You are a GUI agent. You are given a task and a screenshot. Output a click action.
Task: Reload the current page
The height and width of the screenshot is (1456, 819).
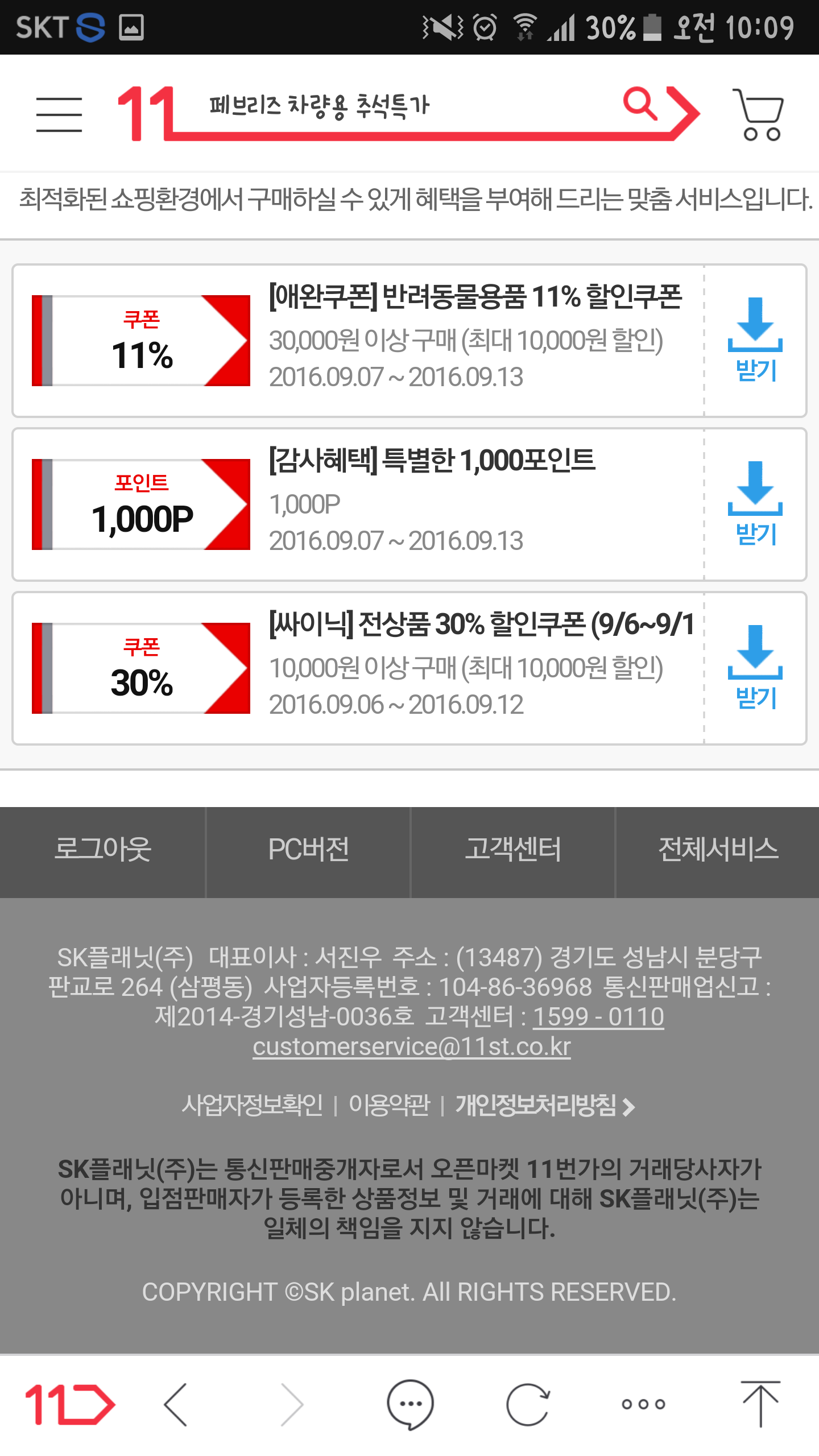tap(528, 1404)
